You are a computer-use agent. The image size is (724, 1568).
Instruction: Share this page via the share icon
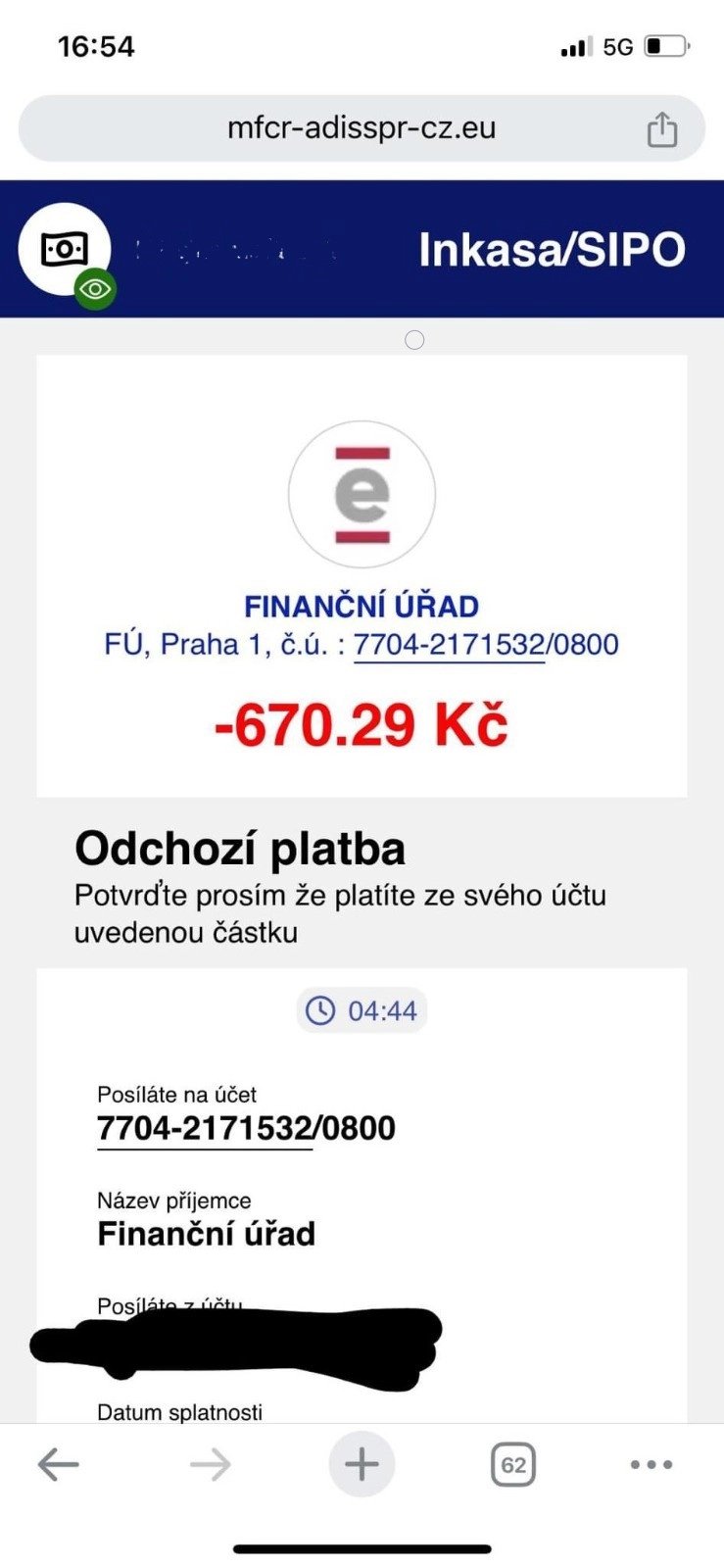point(662,129)
